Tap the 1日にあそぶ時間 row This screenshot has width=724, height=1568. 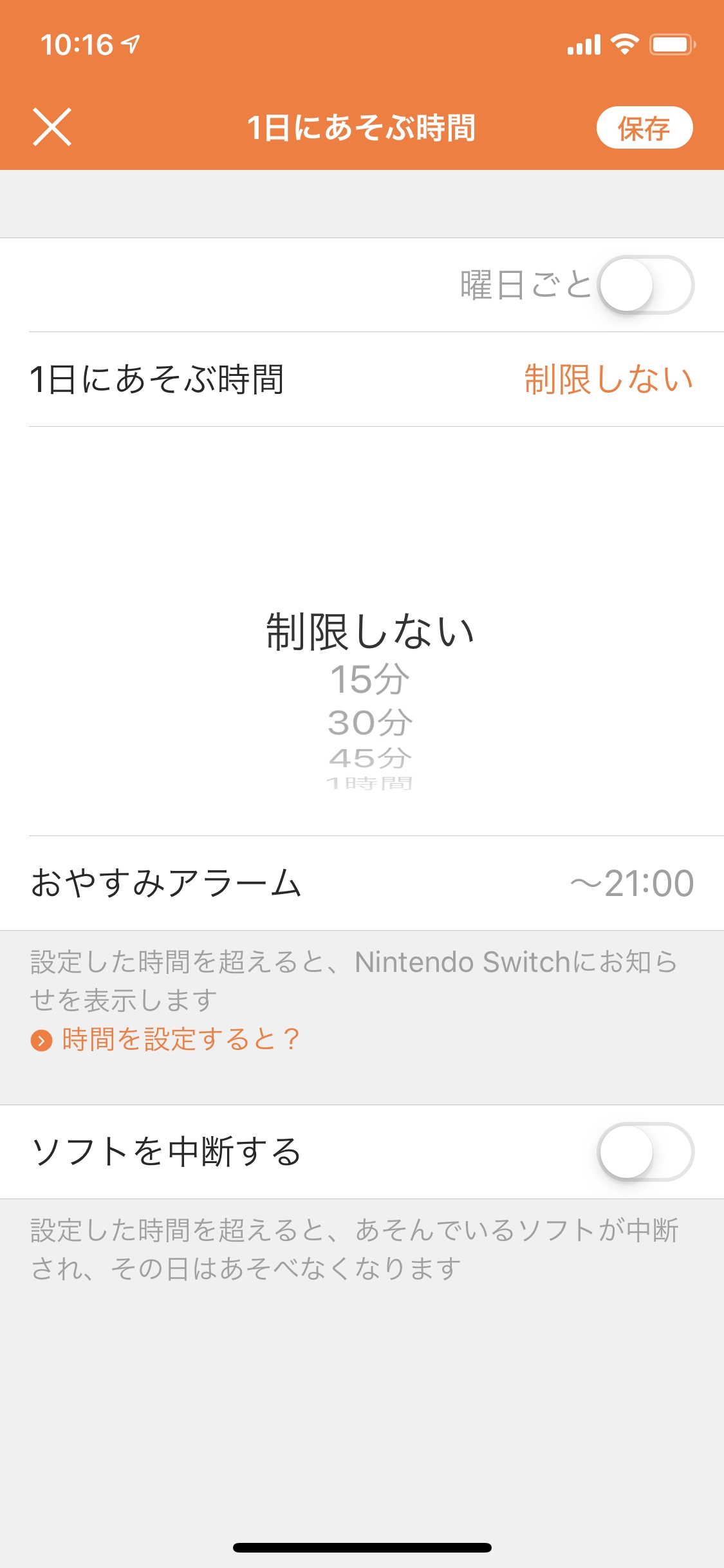[x=362, y=379]
